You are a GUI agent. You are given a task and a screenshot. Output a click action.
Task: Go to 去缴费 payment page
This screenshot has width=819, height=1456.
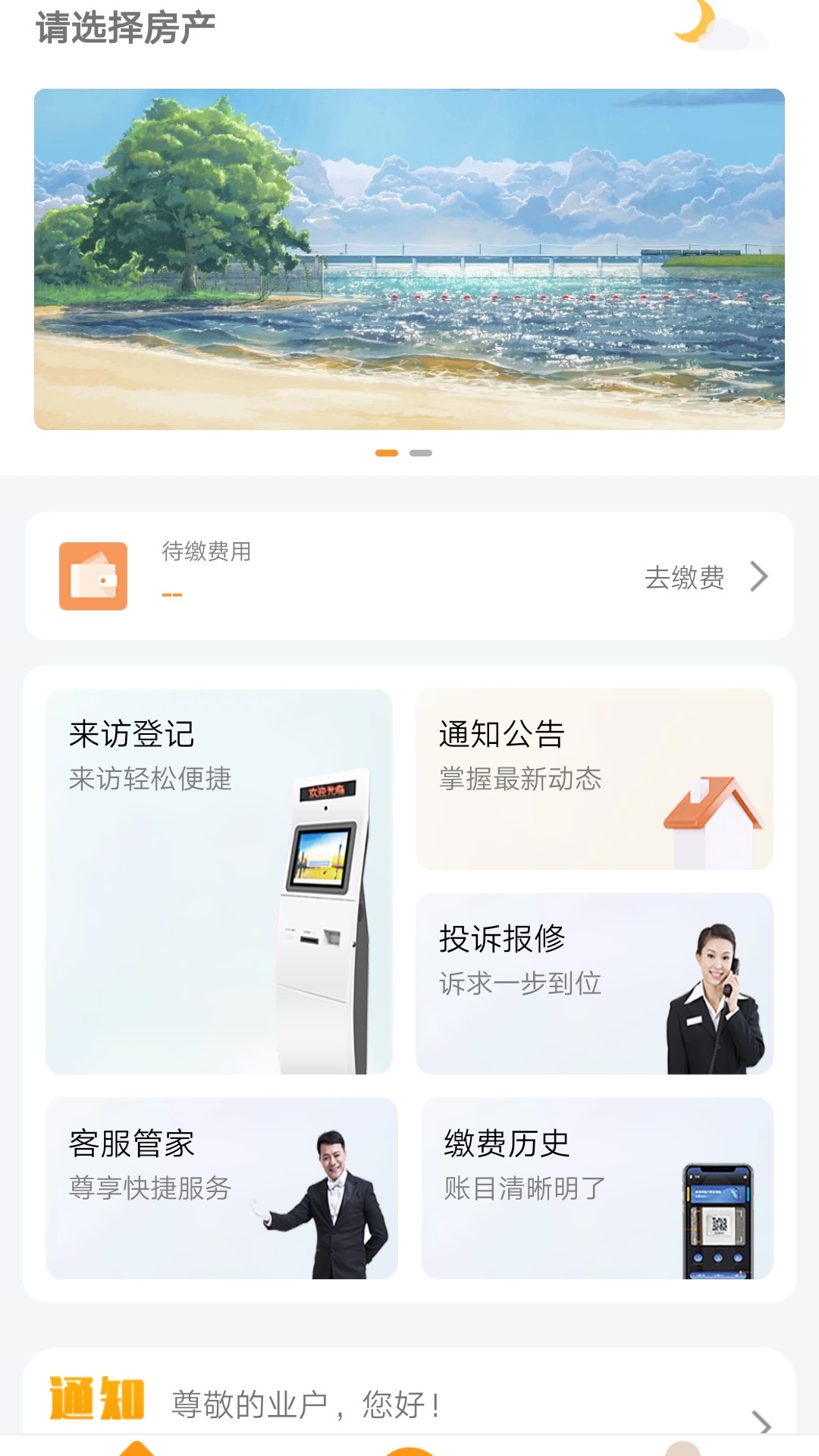pyautogui.click(x=704, y=577)
